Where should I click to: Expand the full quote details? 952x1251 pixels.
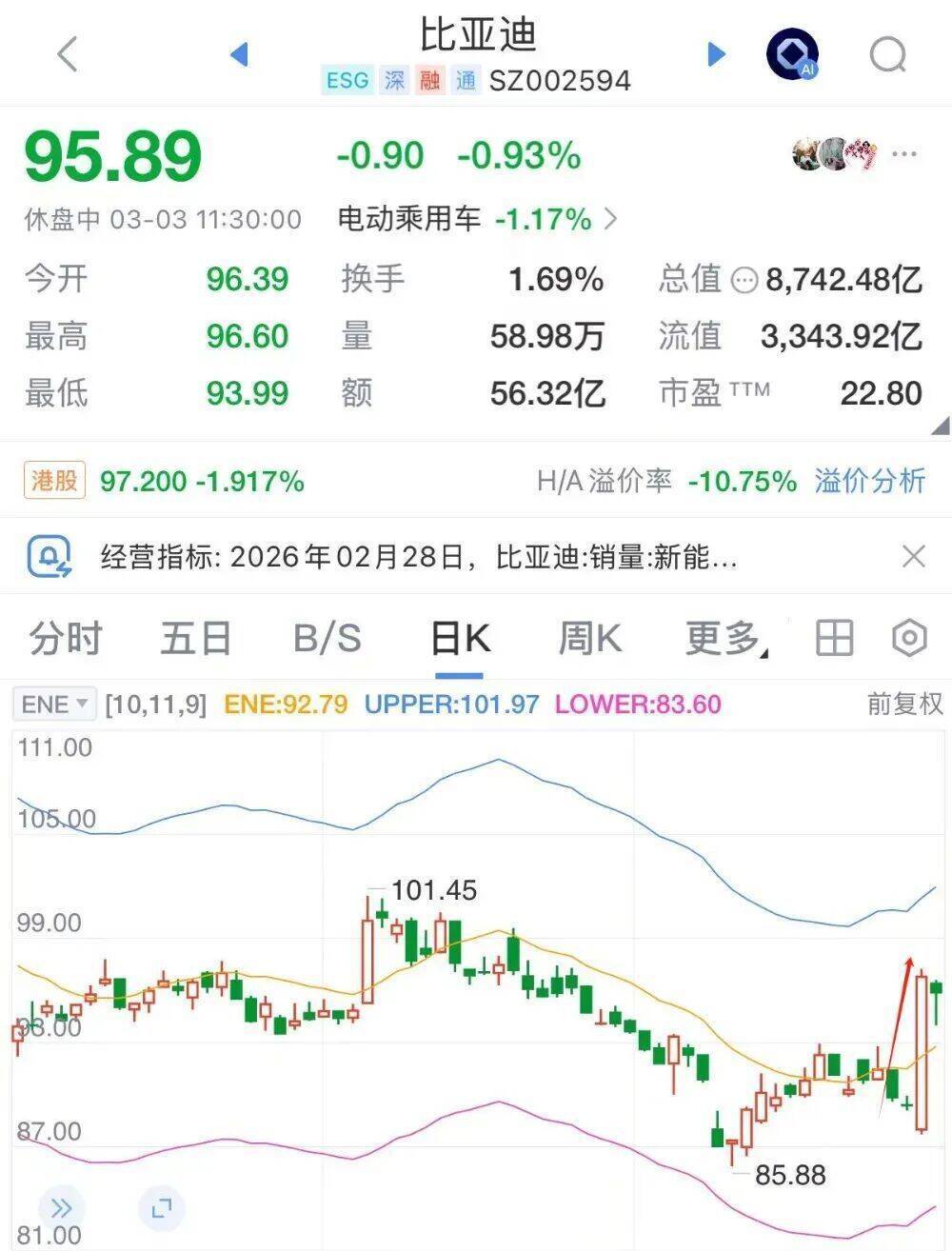tap(939, 425)
